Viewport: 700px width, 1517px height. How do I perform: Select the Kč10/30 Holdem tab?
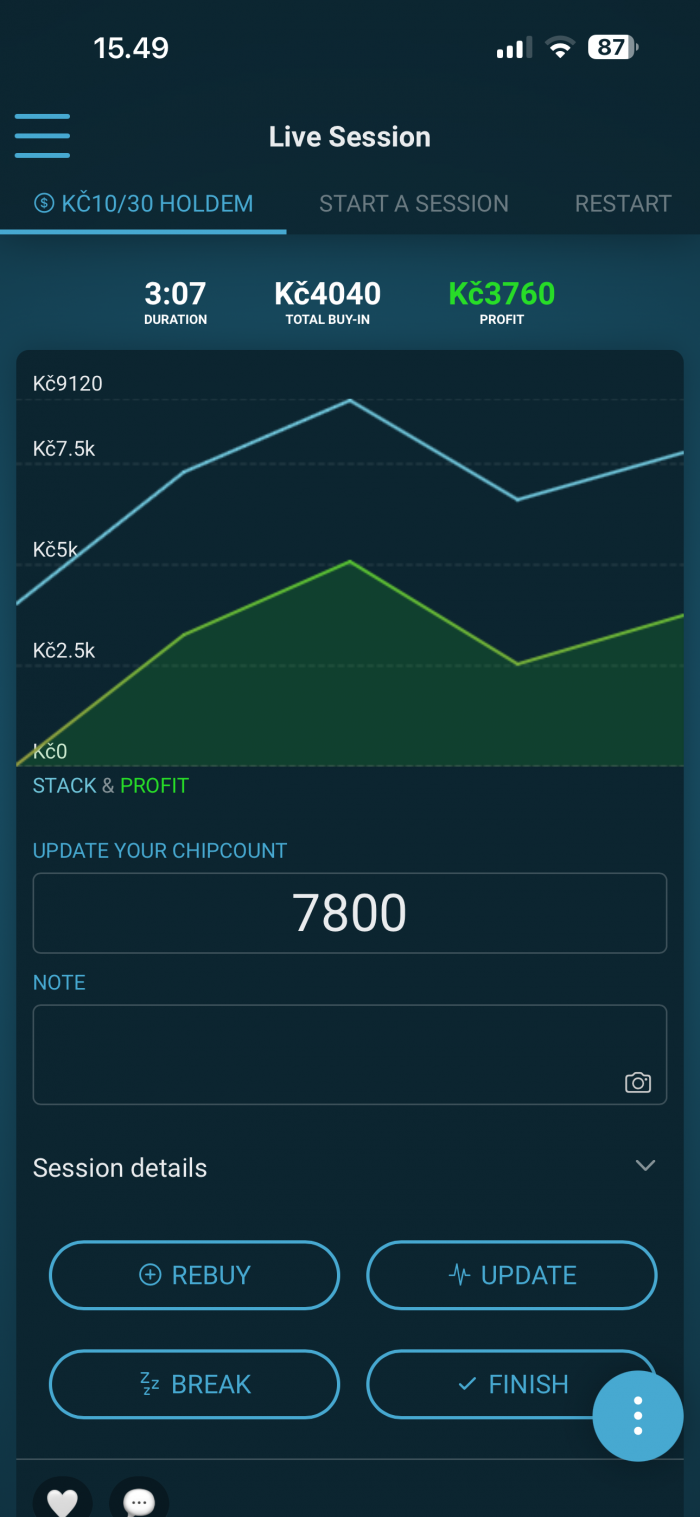point(143,204)
